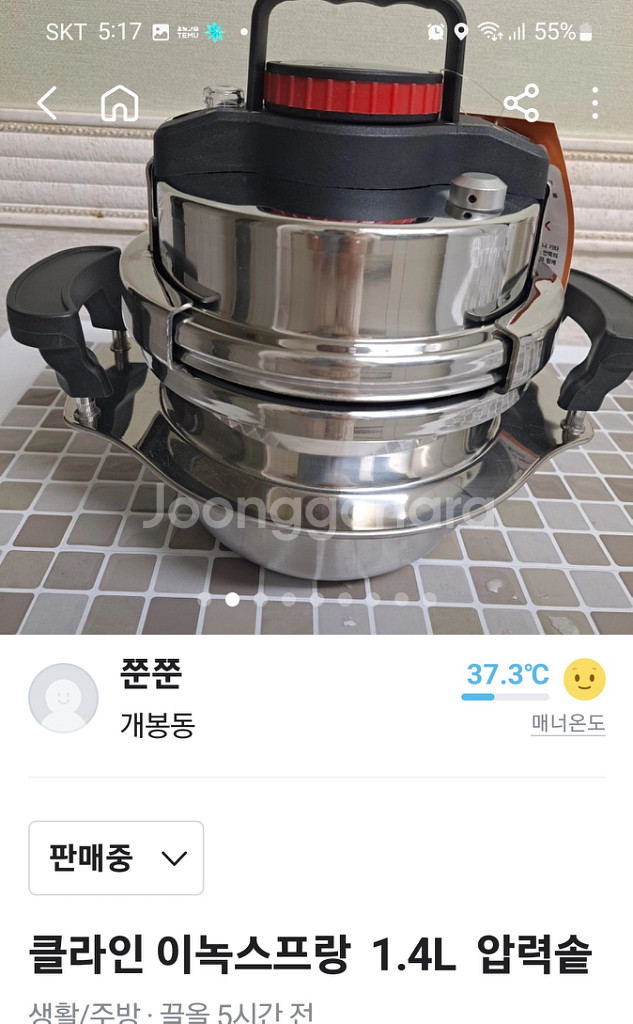The width and height of the screenshot is (633, 1024).
Task: Open the home icon
Action: pyautogui.click(x=120, y=103)
